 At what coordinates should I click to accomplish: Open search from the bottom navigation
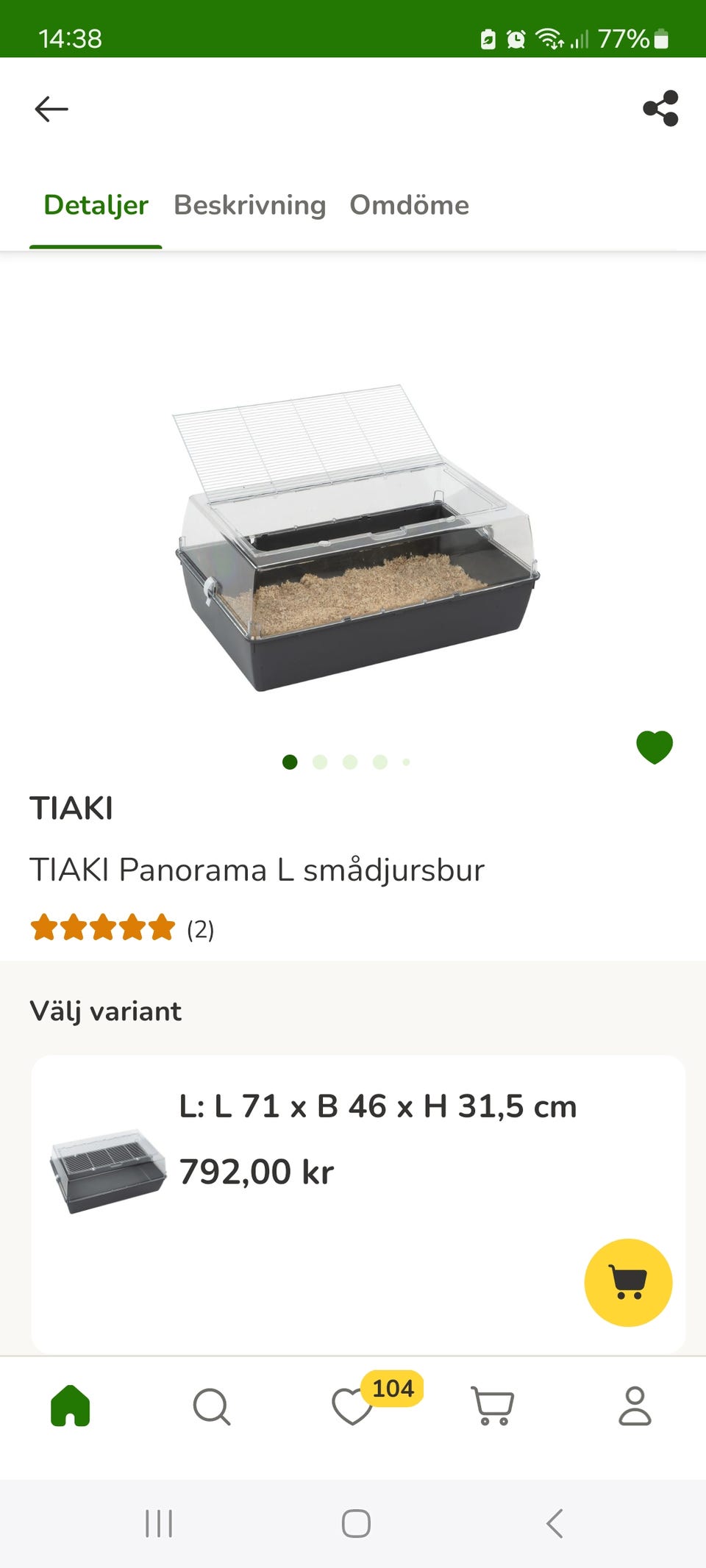click(212, 1406)
